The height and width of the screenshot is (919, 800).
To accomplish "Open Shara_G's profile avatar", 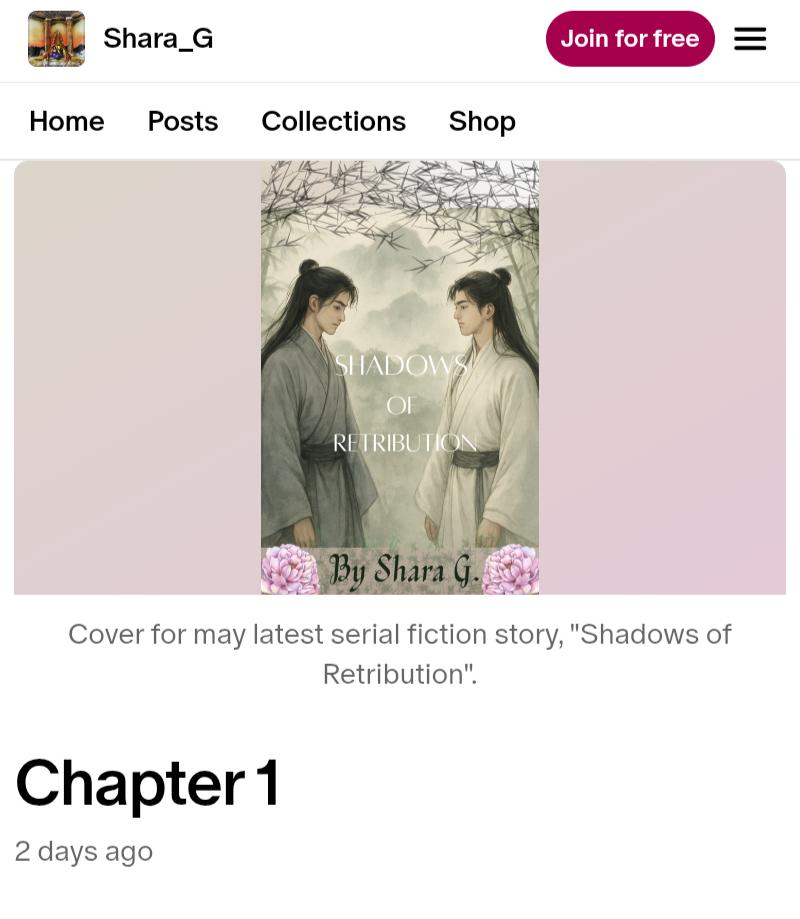I will (56, 39).
